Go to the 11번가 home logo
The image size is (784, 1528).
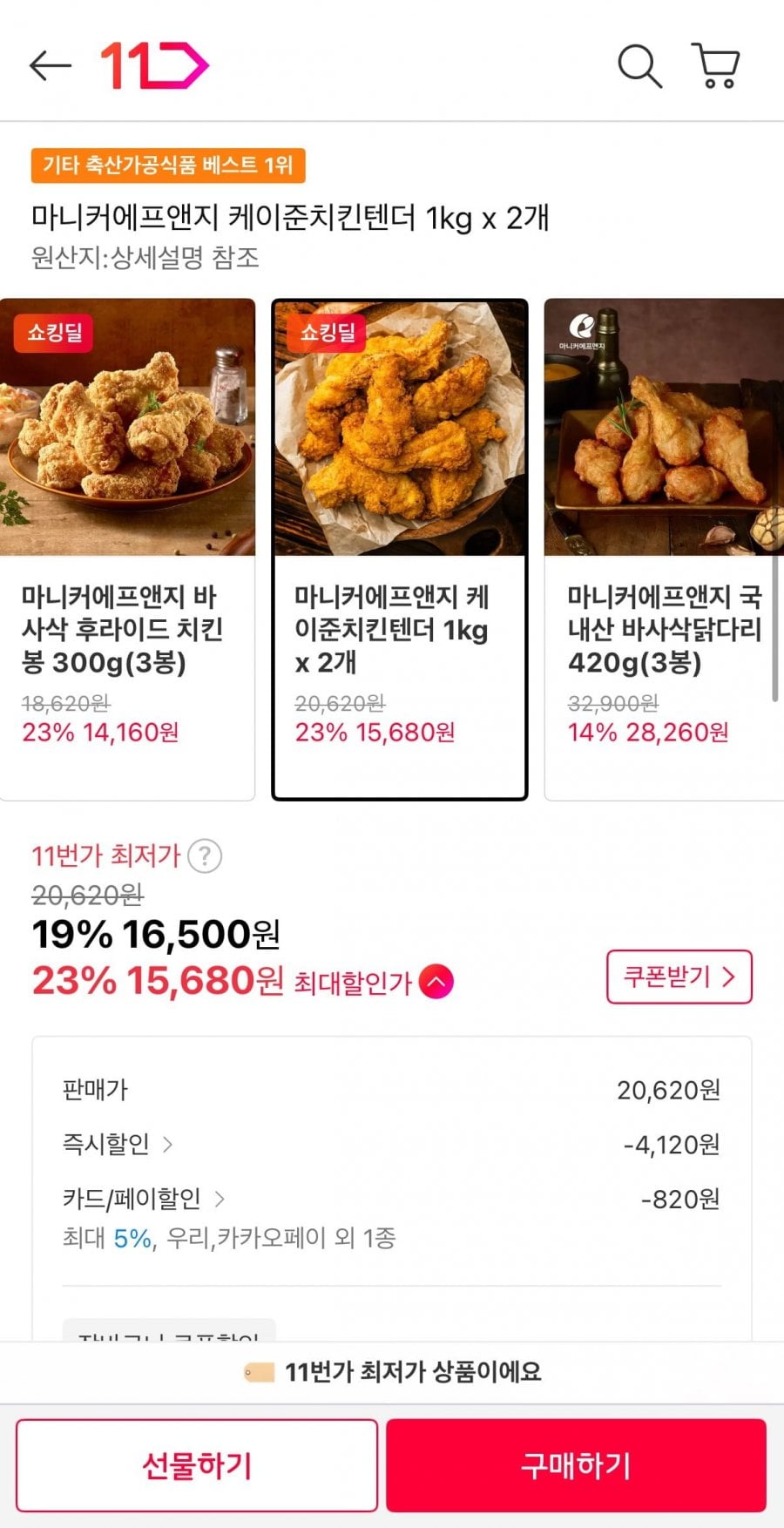tap(154, 65)
